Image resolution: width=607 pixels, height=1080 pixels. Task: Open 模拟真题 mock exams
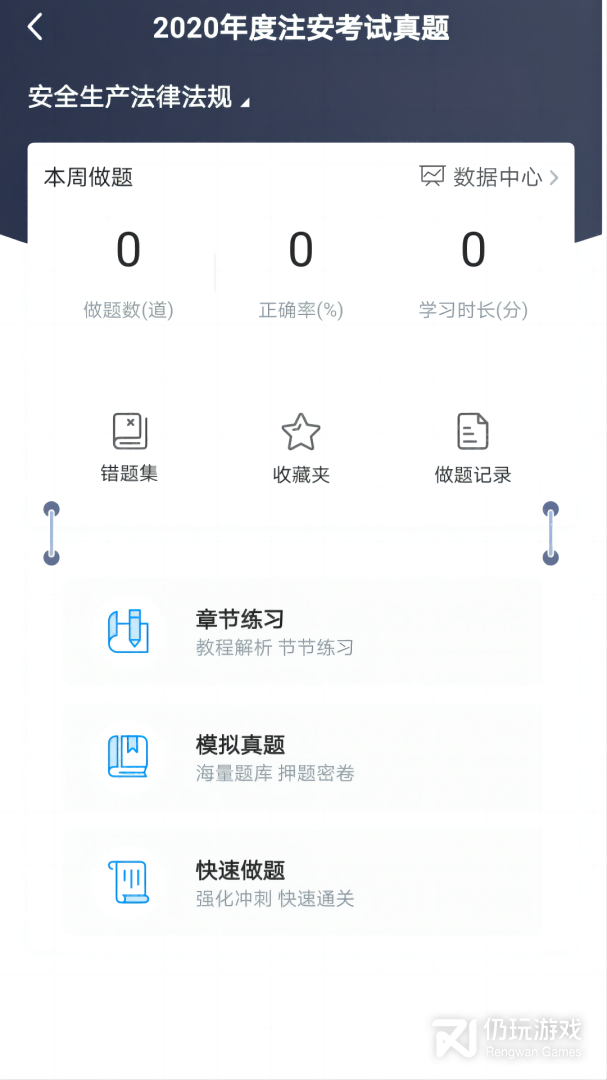point(302,758)
